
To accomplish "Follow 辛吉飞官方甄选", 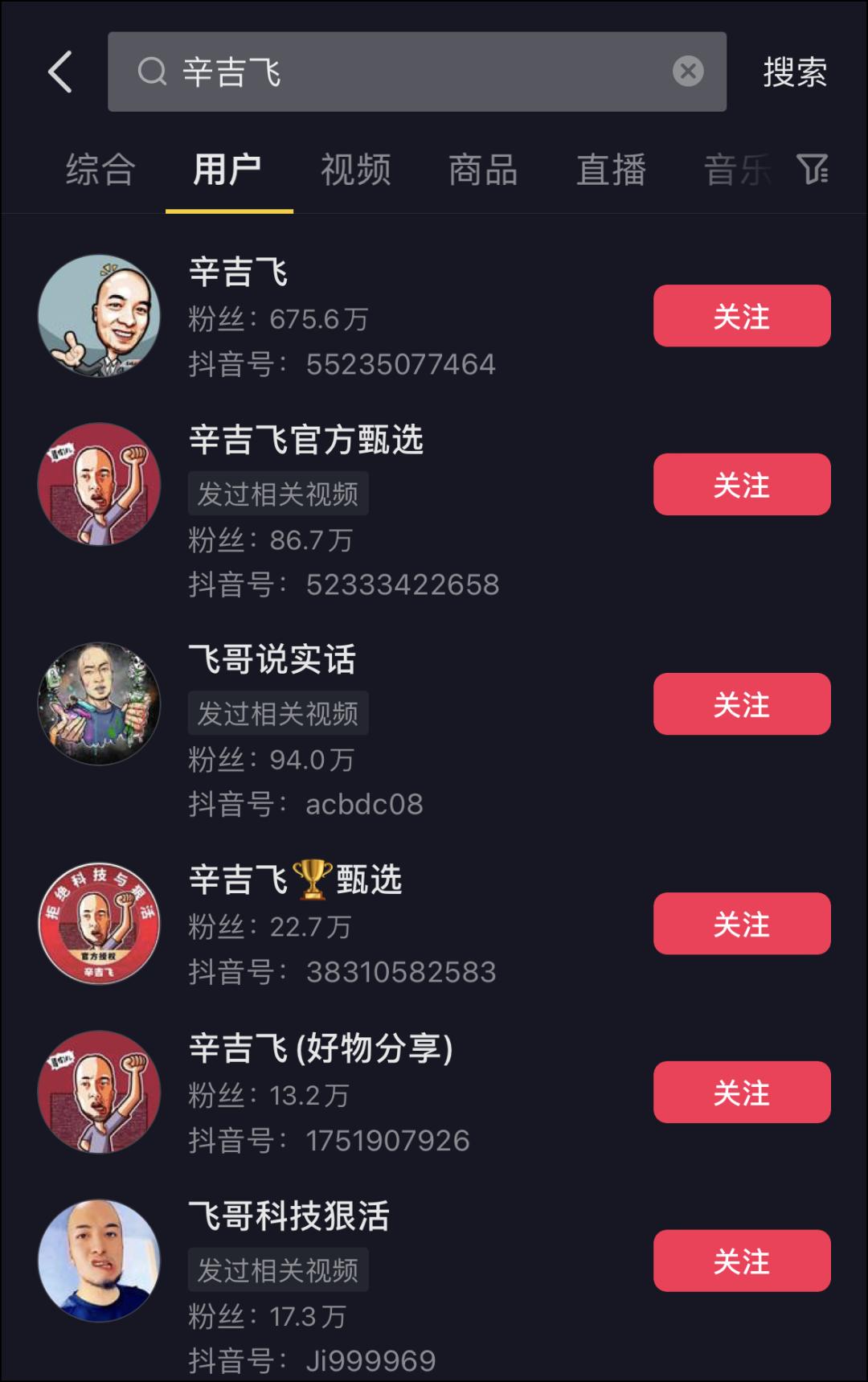I will pyautogui.click(x=741, y=485).
